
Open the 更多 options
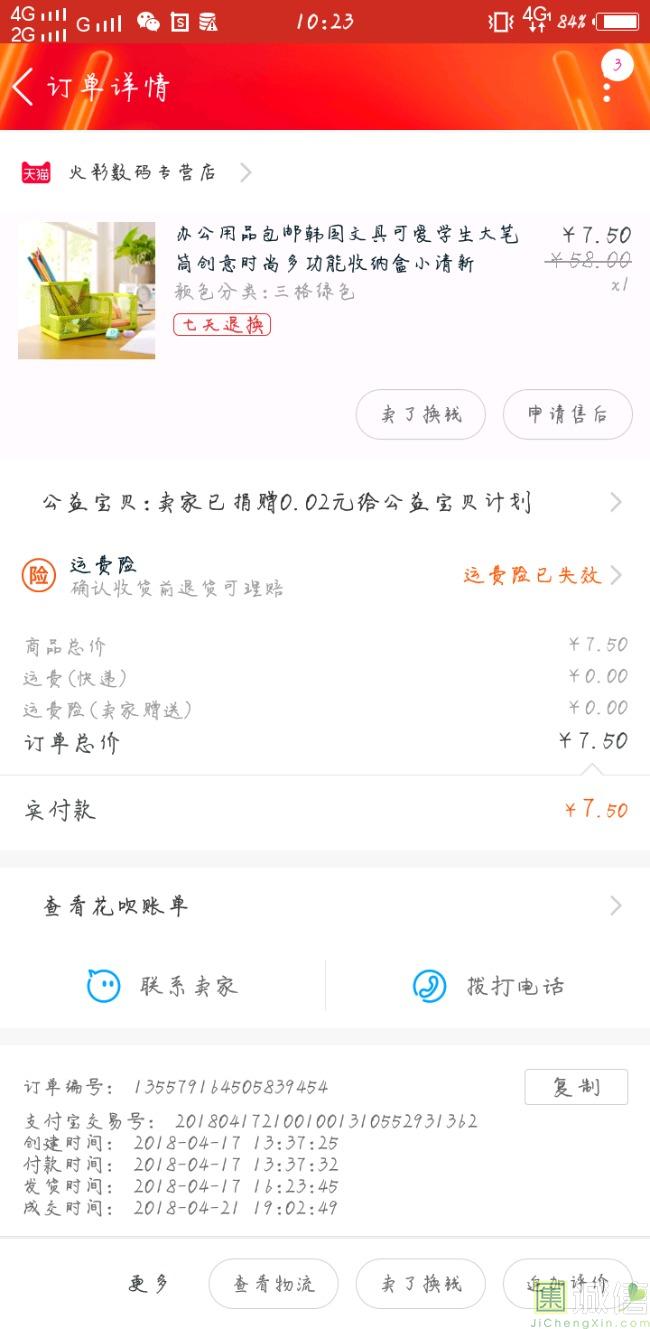click(x=149, y=1284)
